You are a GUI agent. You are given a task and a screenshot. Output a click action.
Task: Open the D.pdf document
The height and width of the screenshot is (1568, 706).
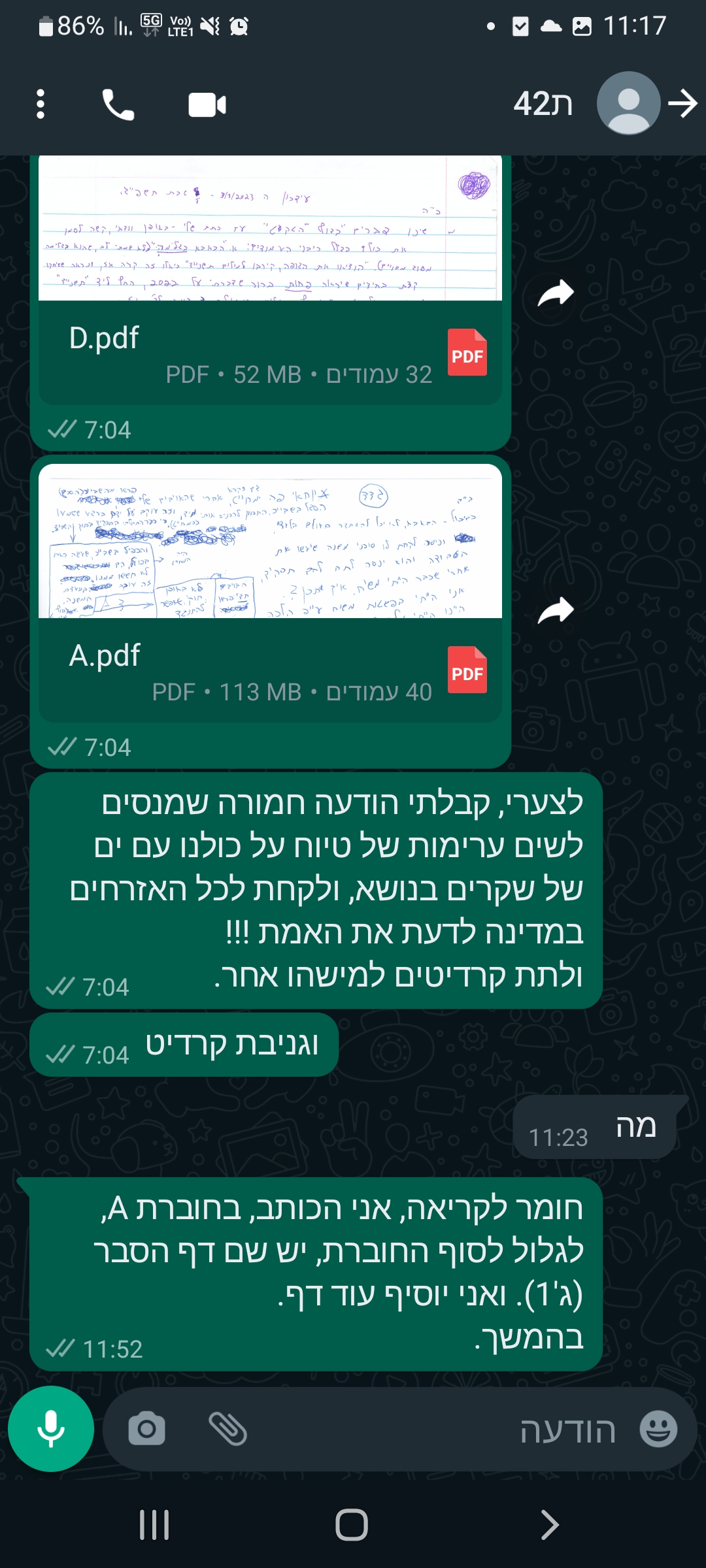point(270,280)
